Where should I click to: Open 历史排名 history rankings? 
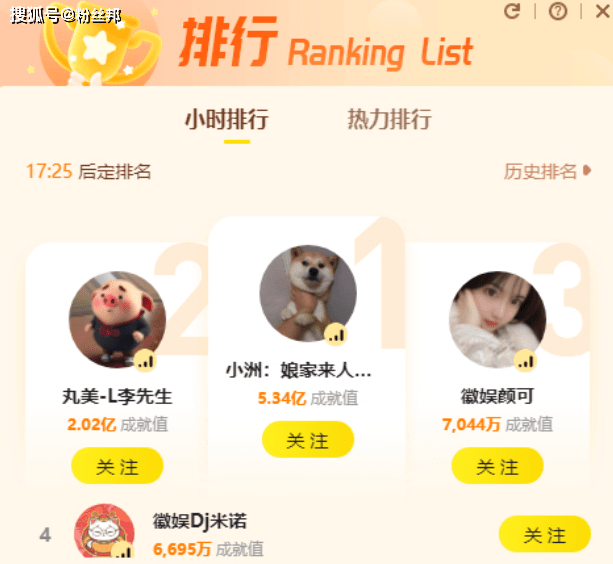click(x=547, y=171)
